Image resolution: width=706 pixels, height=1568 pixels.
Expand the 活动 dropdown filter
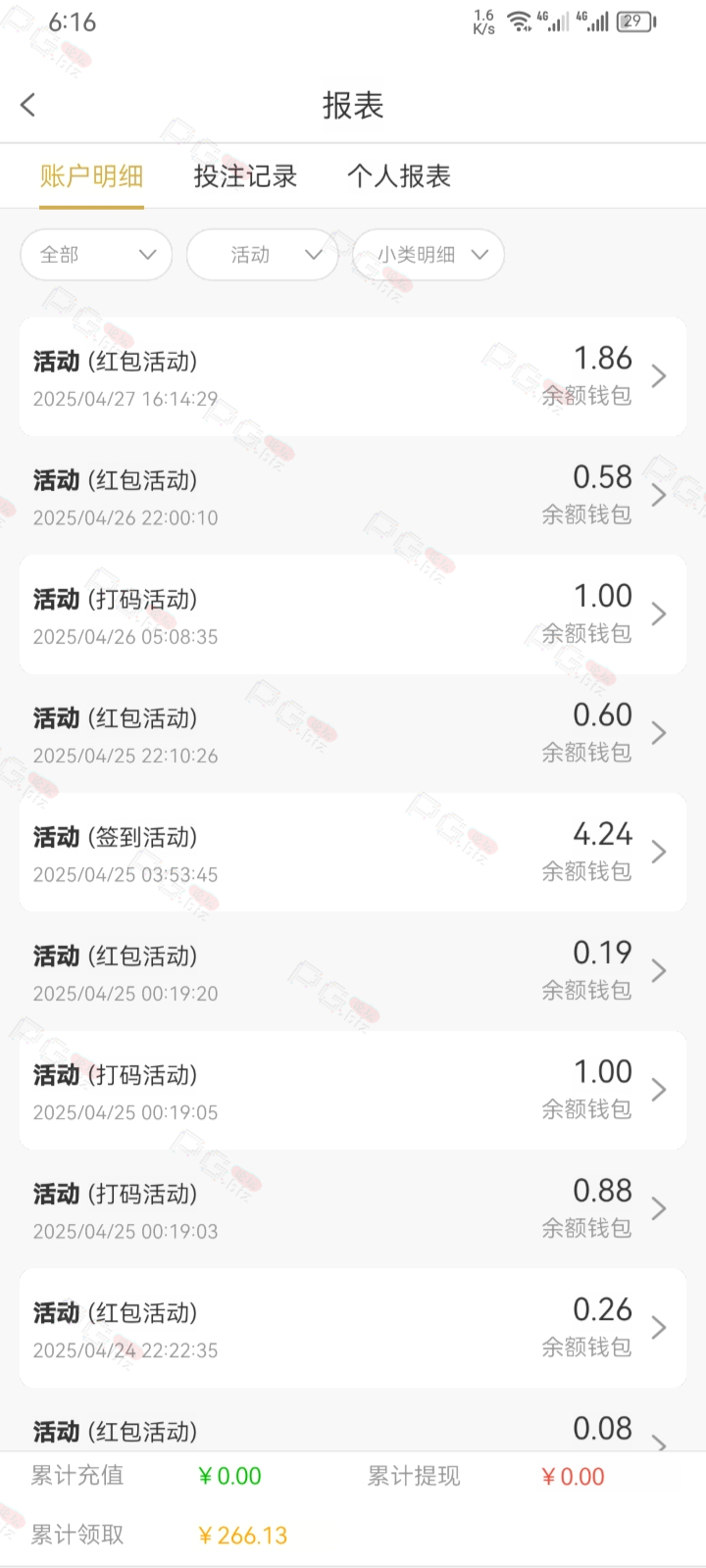pos(262,255)
